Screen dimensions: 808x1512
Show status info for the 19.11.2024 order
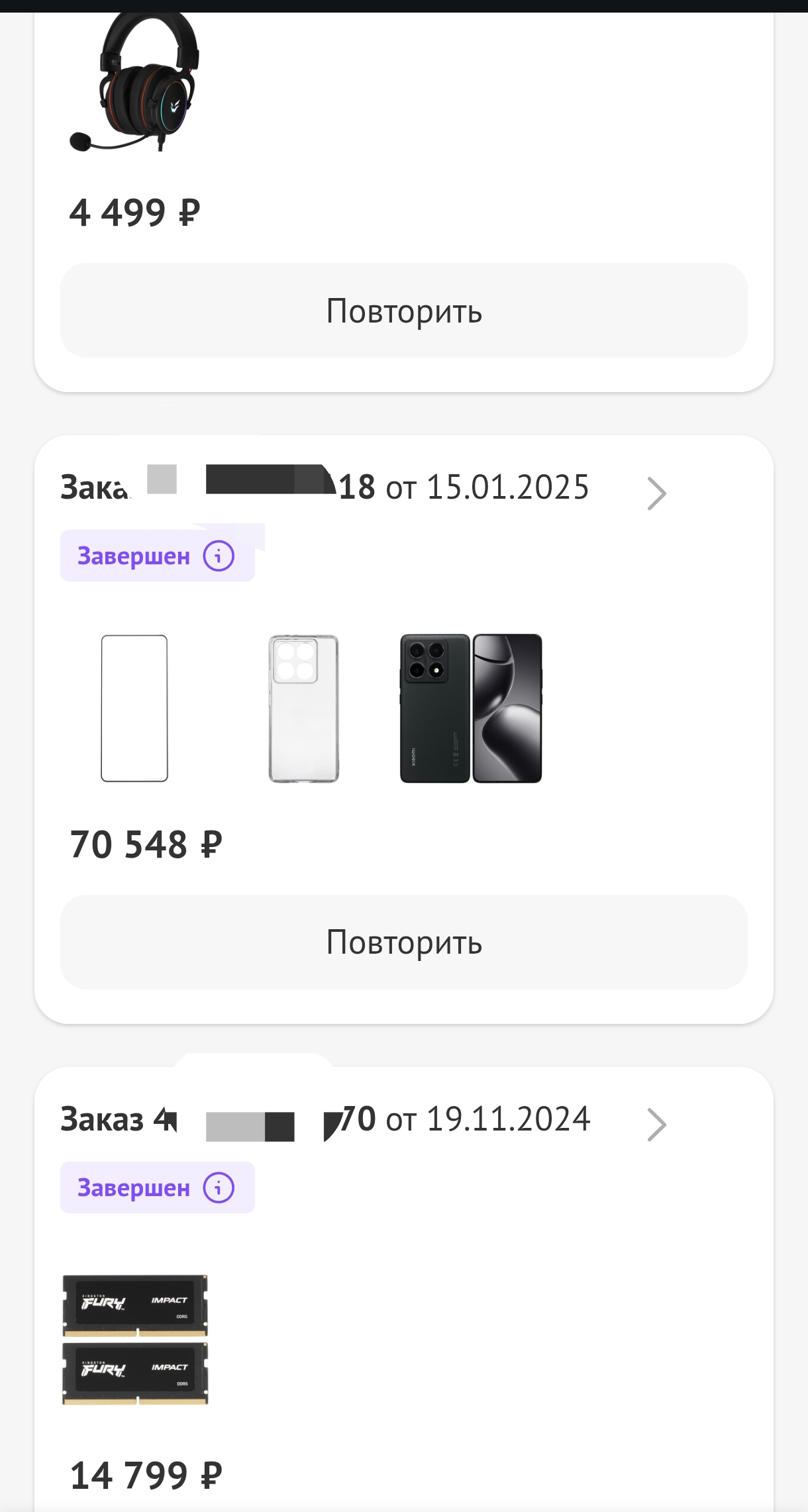(219, 1187)
